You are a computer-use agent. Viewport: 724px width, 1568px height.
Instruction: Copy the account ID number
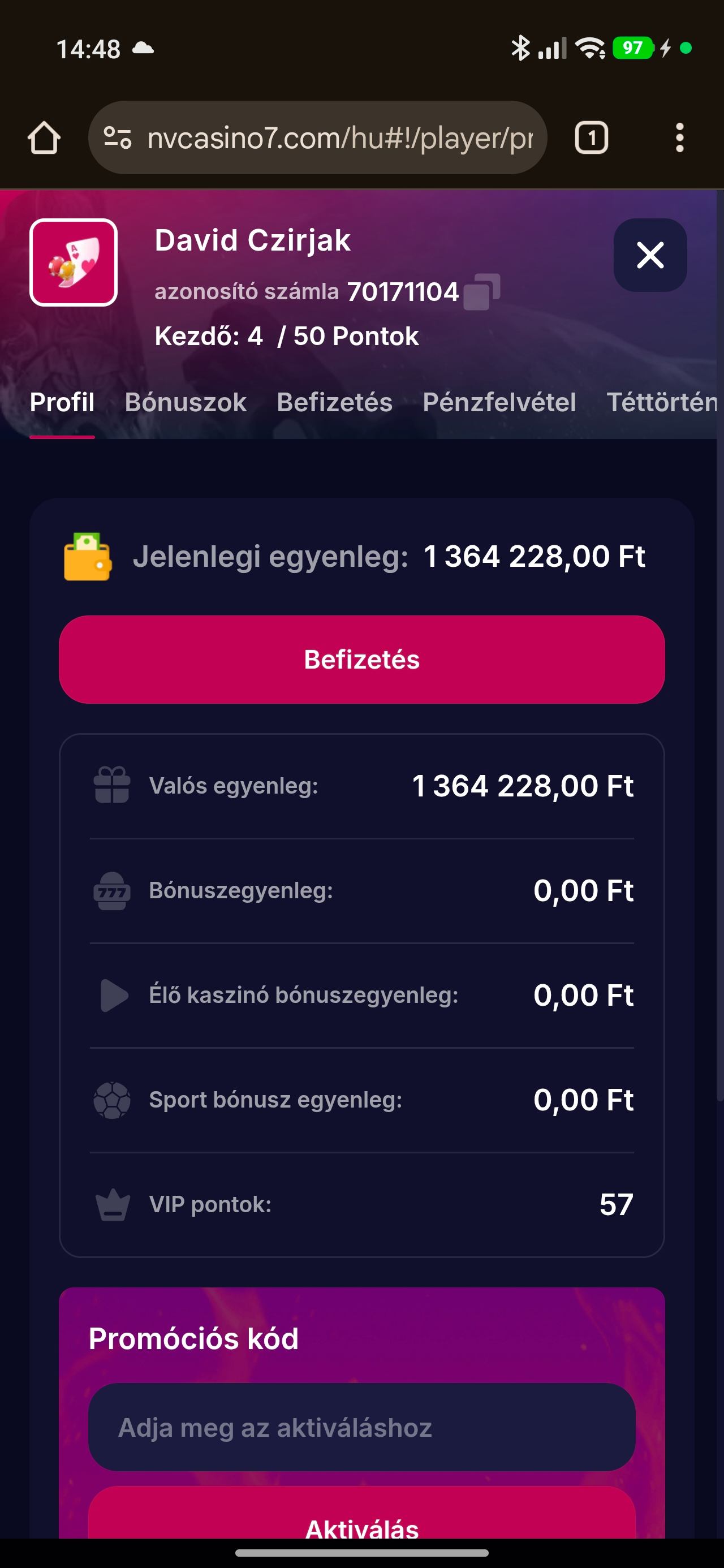point(482,292)
